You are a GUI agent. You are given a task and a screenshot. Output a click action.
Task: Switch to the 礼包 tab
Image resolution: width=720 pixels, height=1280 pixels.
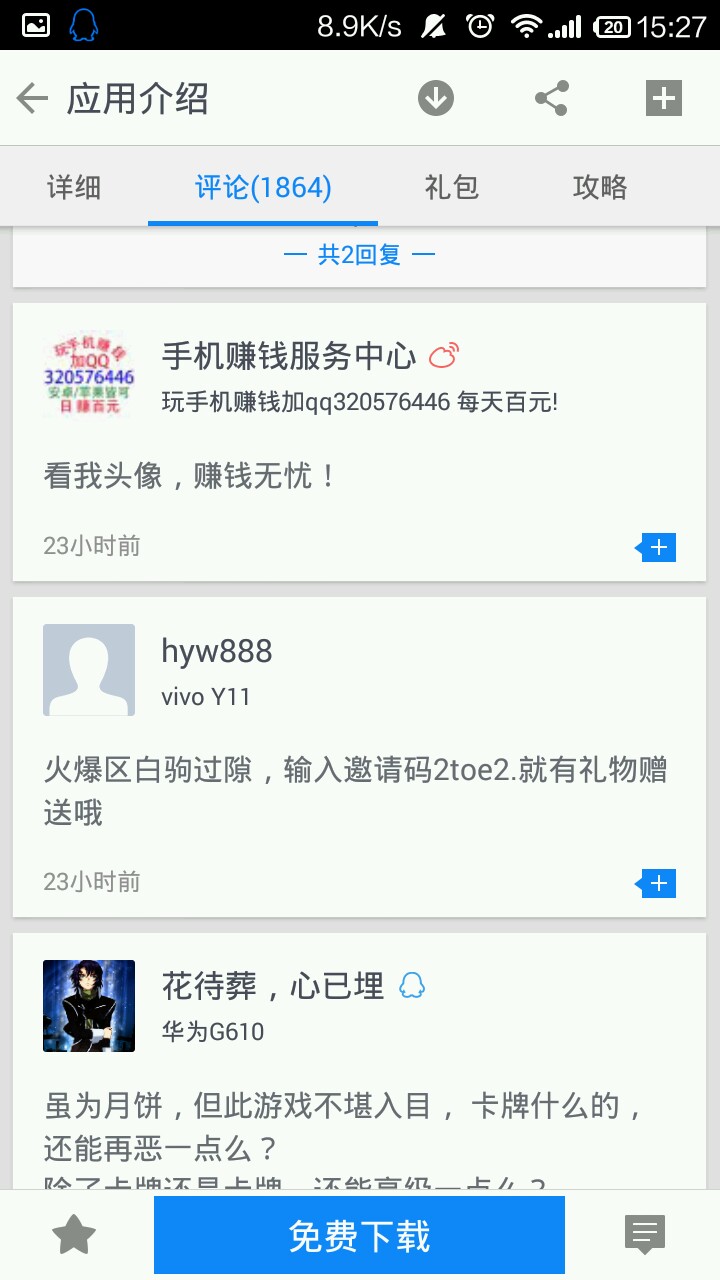click(x=451, y=187)
